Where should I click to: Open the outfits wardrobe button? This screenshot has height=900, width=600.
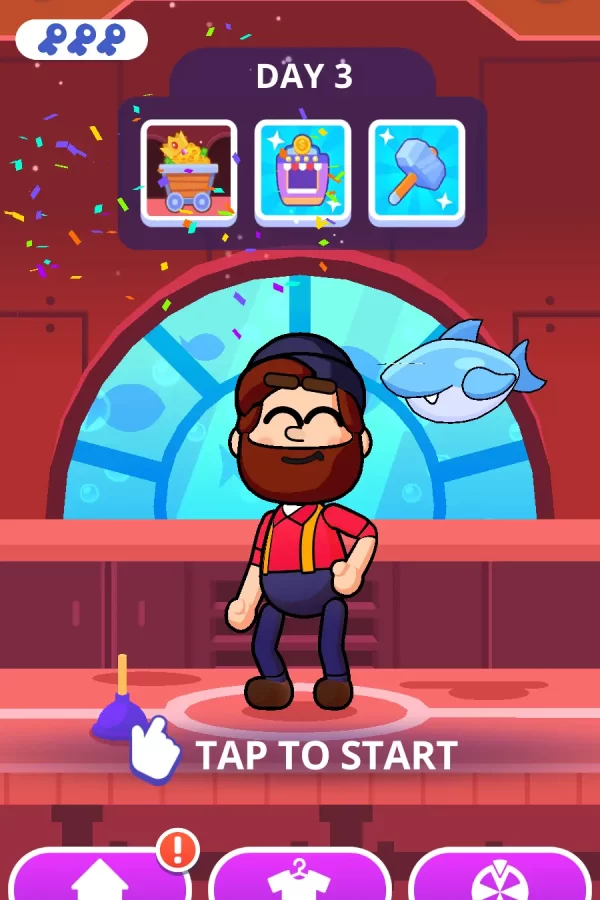(300, 878)
